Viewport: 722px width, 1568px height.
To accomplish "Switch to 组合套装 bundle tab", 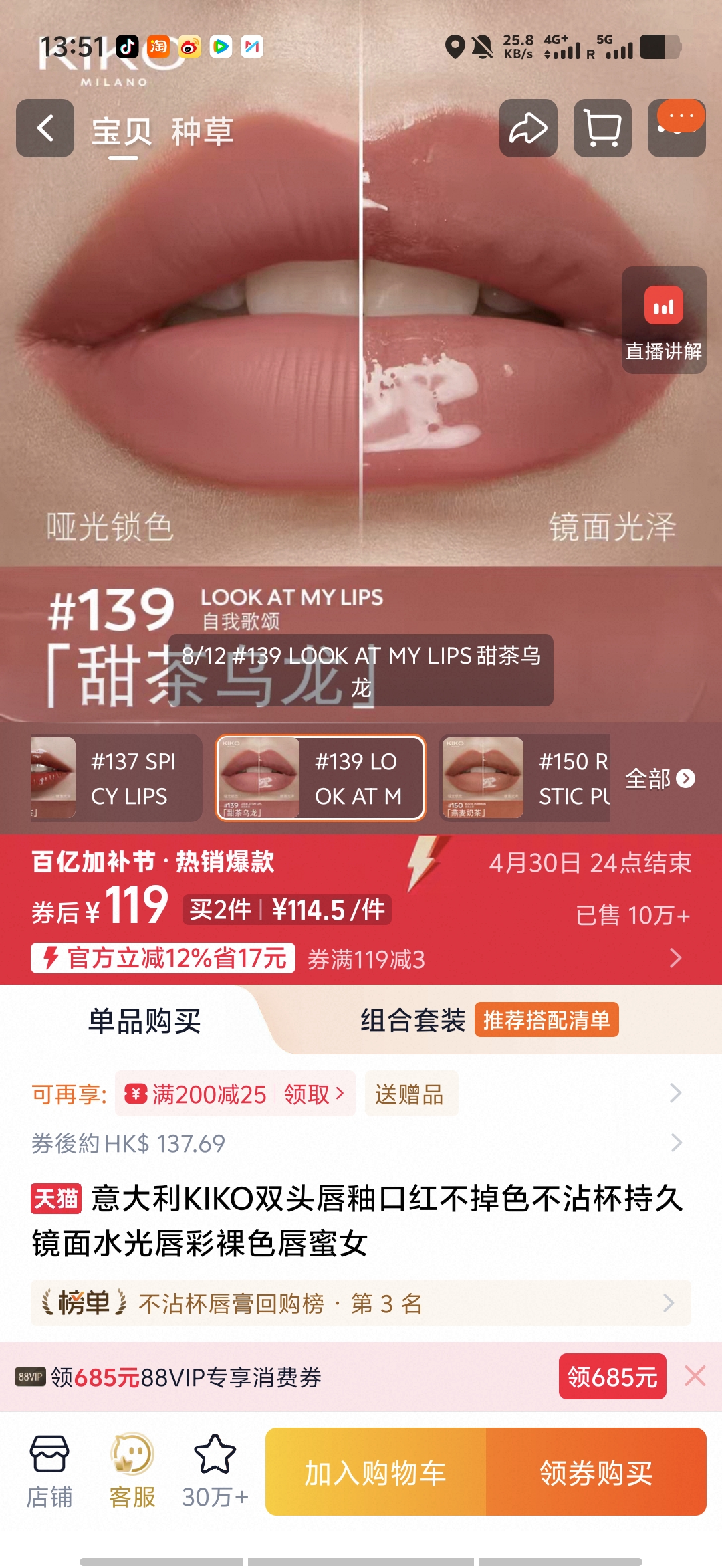I will 413,1020.
